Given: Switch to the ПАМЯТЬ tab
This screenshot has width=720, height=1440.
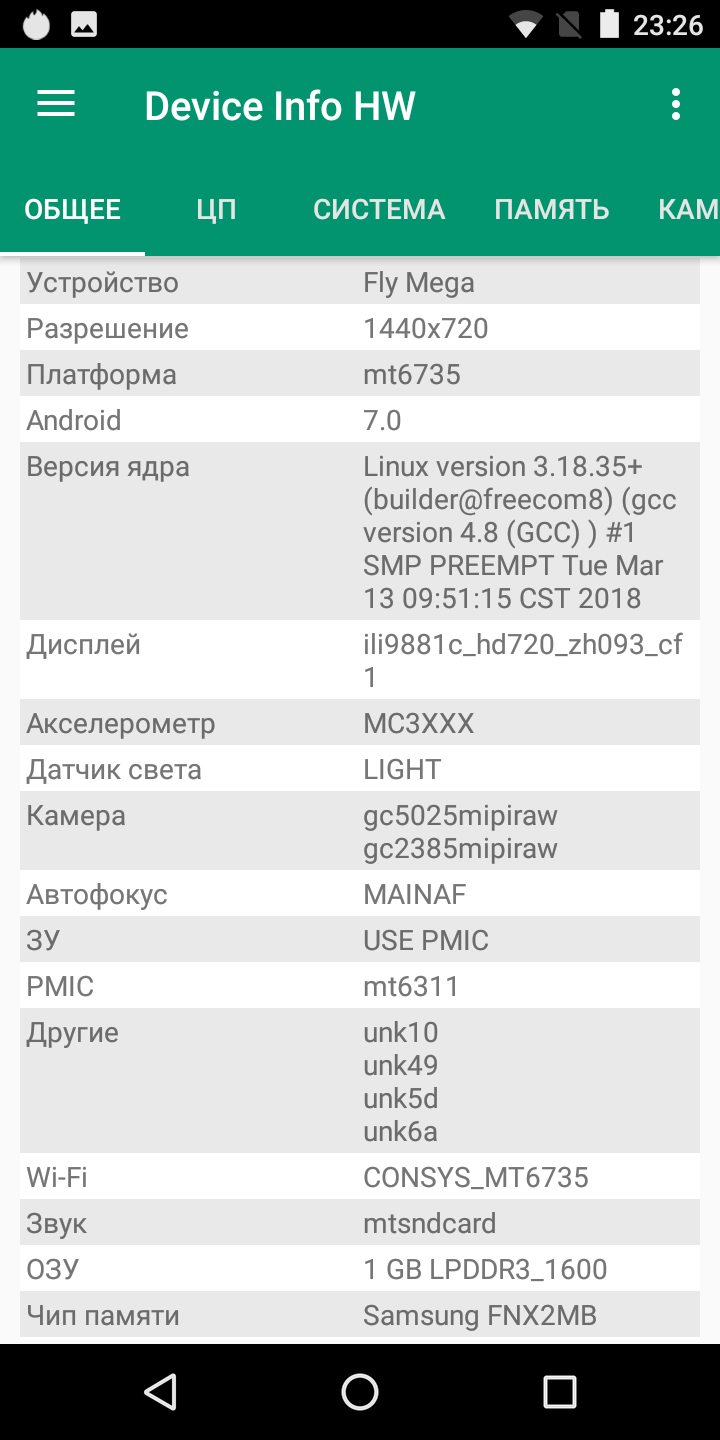Looking at the screenshot, I should pyautogui.click(x=552, y=209).
